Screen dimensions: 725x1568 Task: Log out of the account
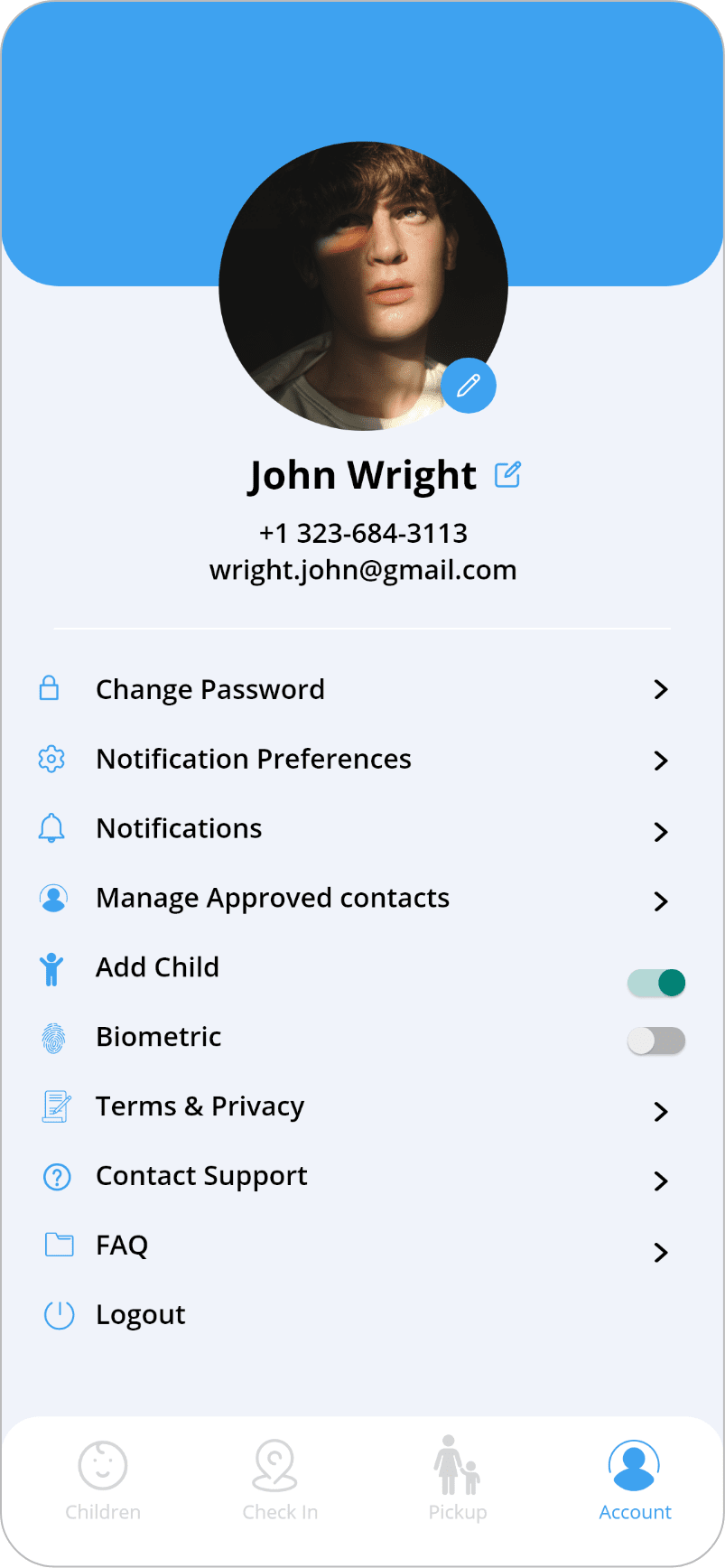tap(140, 1315)
